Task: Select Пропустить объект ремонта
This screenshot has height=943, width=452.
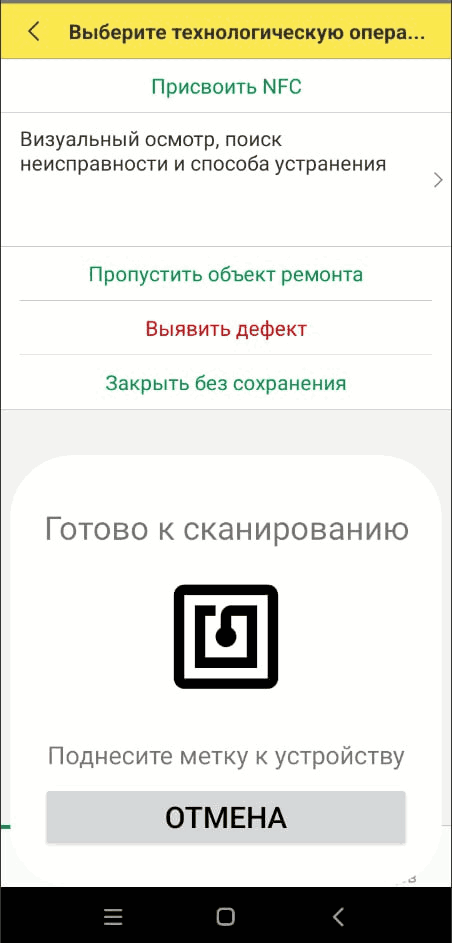Action: coord(226,275)
